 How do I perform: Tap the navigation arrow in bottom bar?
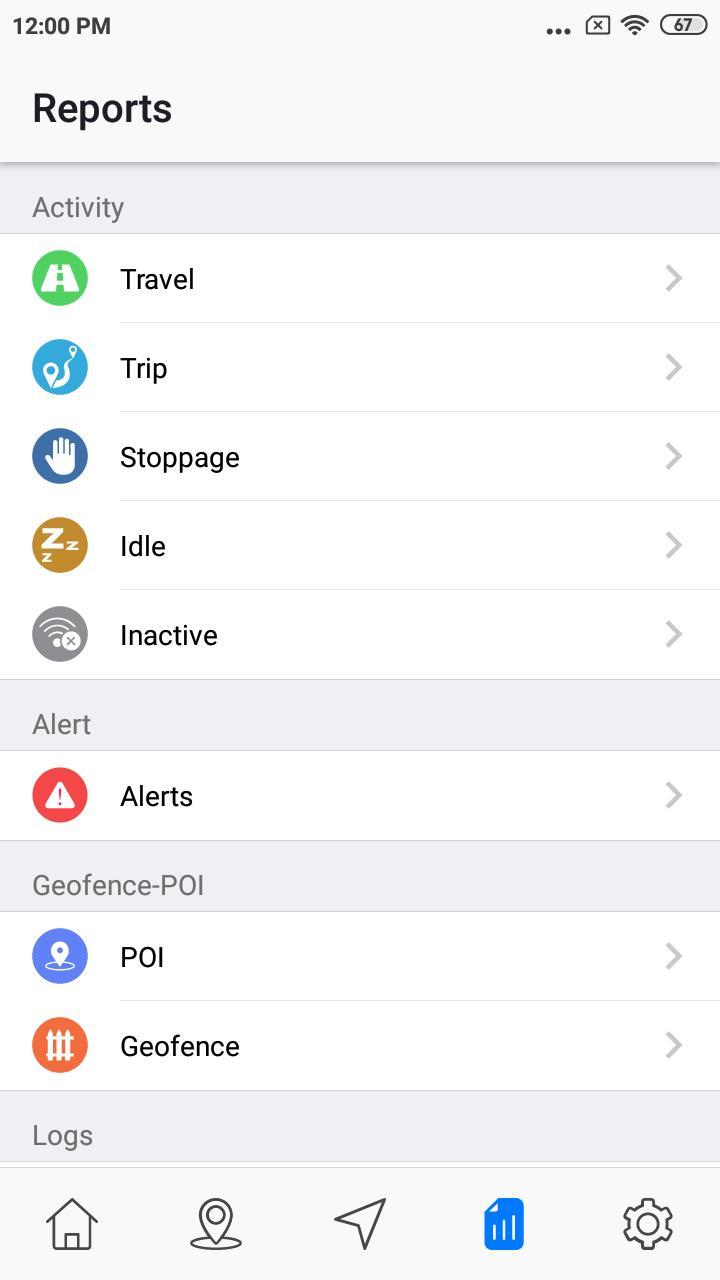tap(360, 1221)
